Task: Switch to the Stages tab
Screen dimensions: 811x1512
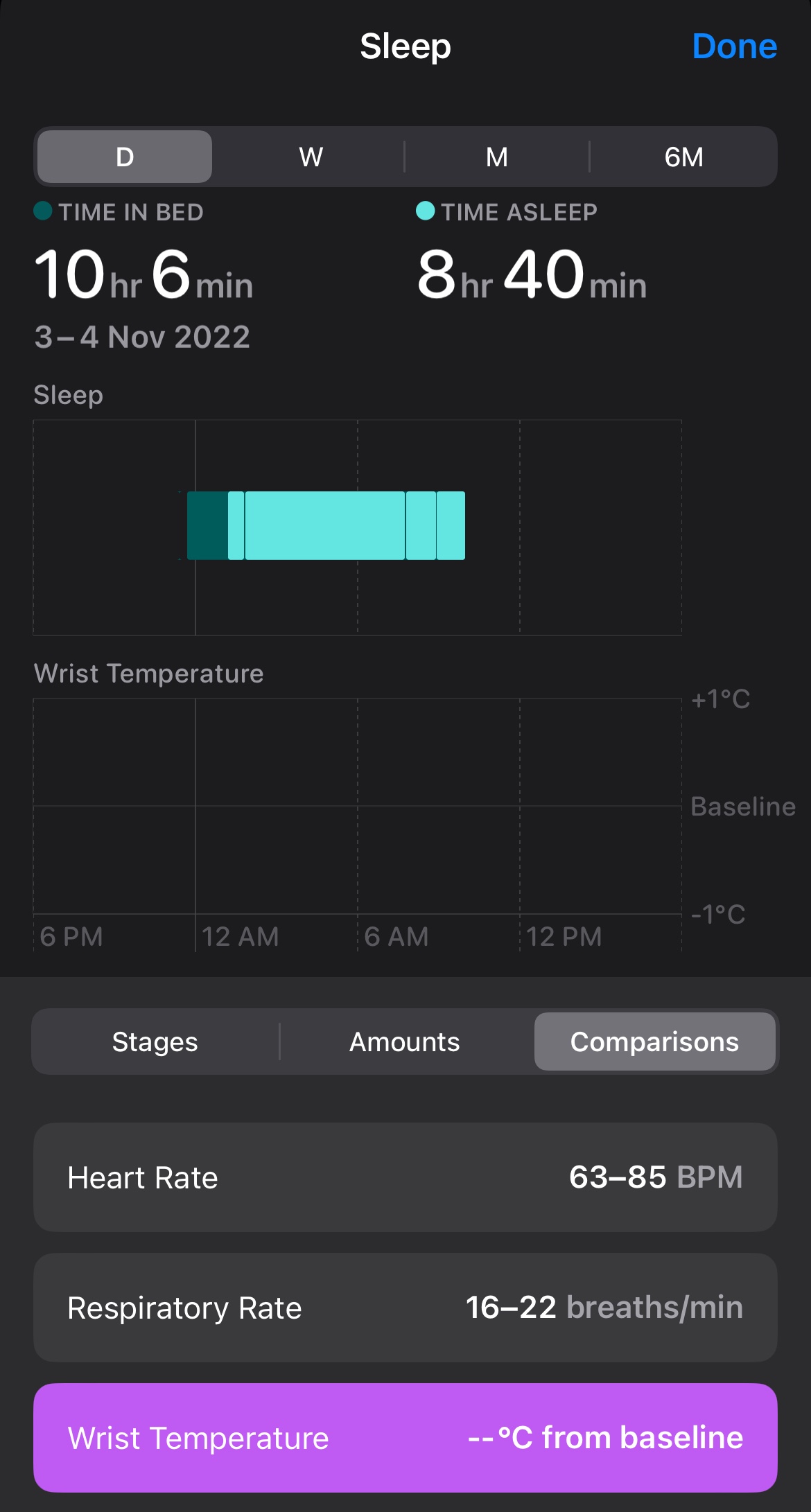Action: [155, 1041]
